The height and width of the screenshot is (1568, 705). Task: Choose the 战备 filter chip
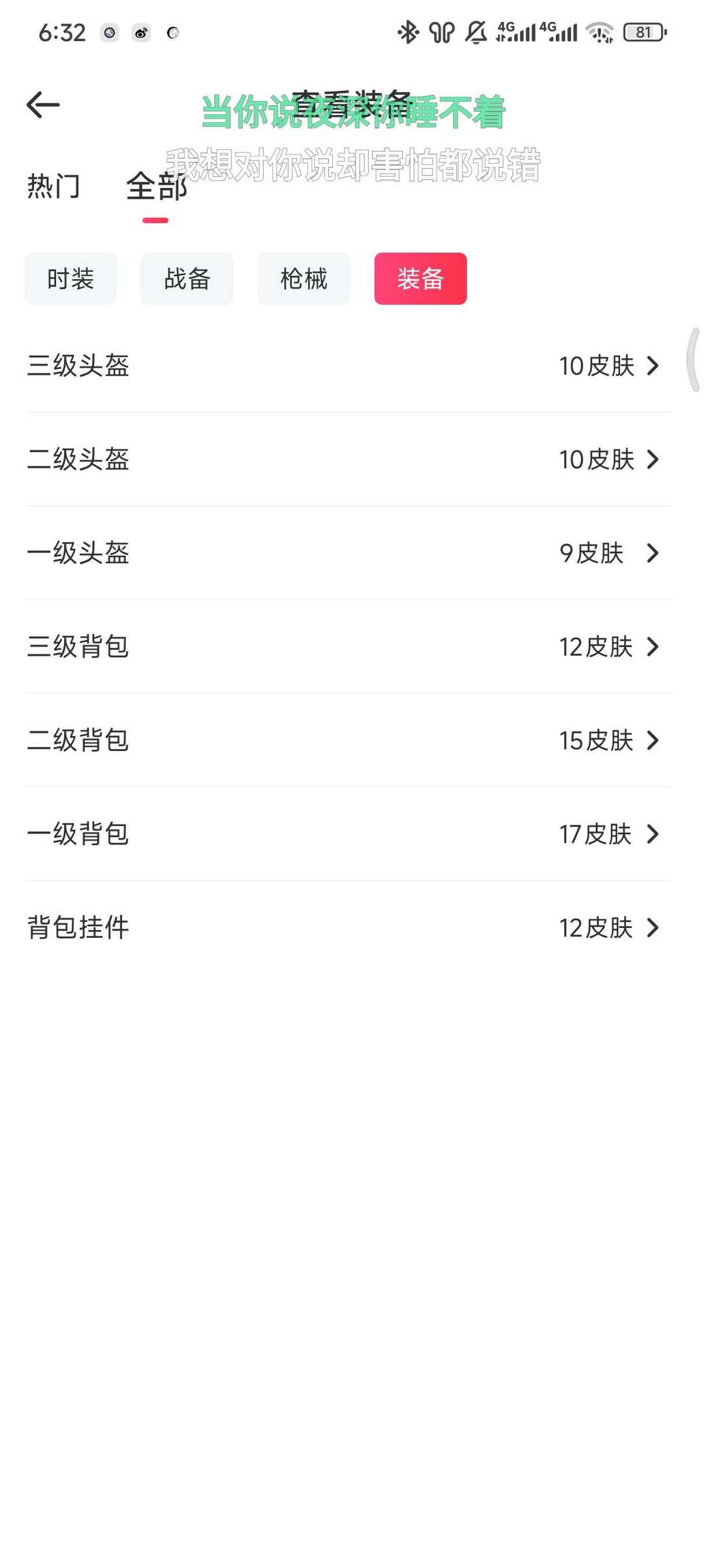click(x=187, y=279)
